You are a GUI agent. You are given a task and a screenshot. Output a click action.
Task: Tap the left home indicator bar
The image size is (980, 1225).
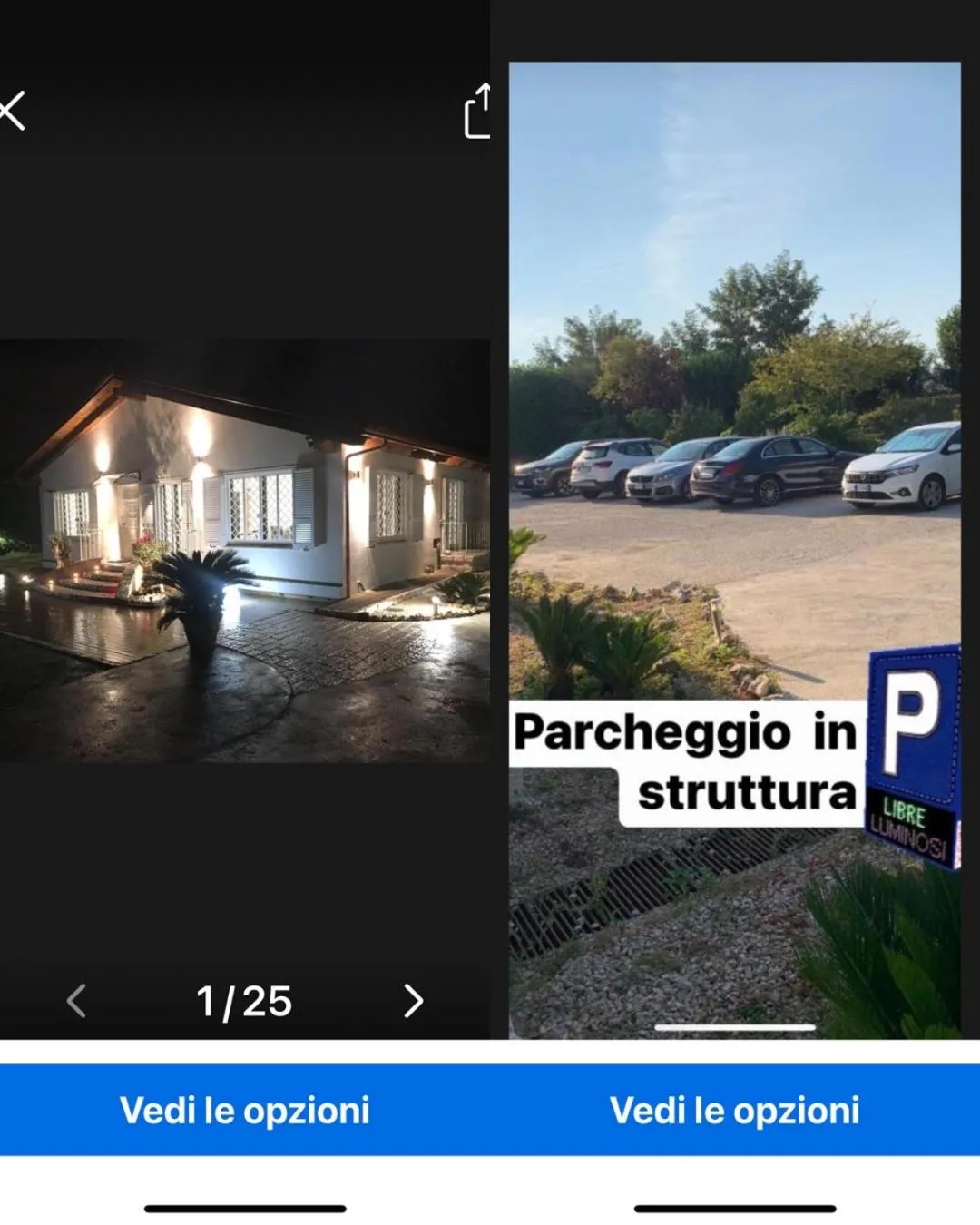[245, 1208]
